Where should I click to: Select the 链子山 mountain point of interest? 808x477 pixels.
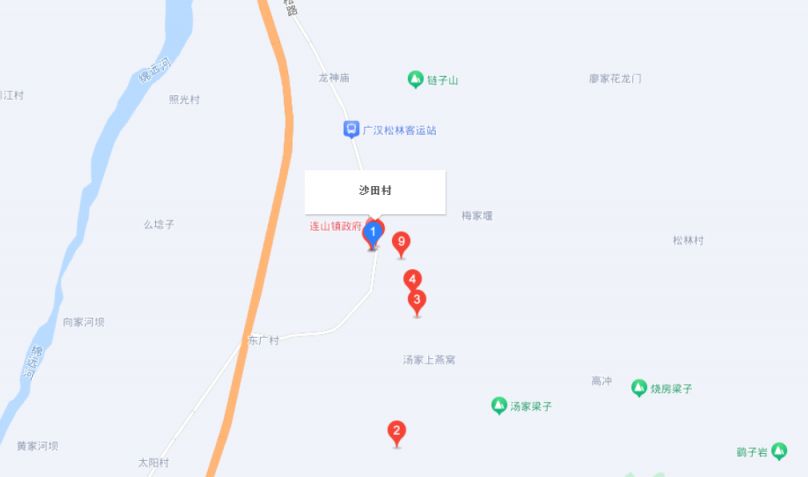pyautogui.click(x=415, y=79)
